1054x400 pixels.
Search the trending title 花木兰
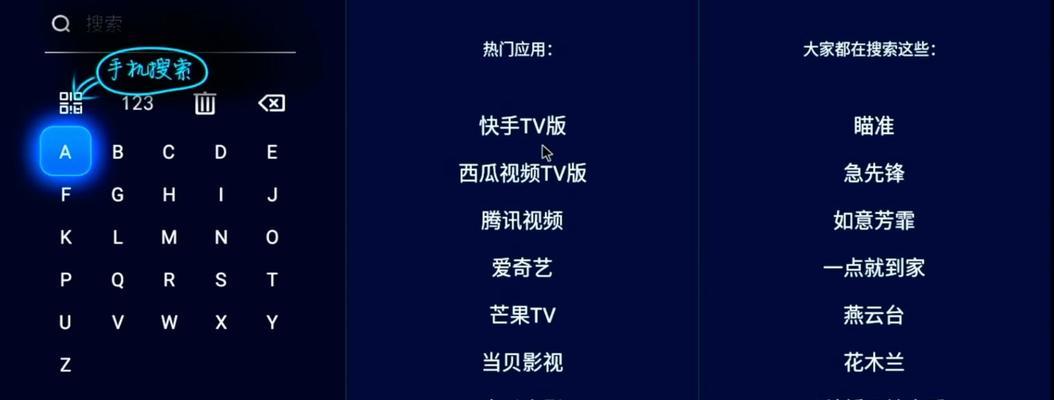[x=873, y=362]
